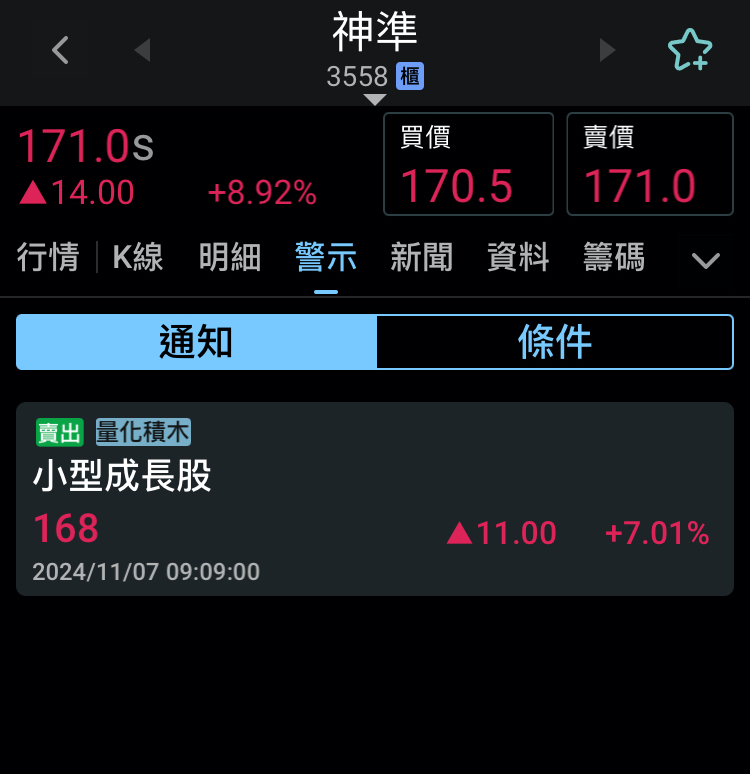Image resolution: width=750 pixels, height=774 pixels.
Task: Go to the next stock
Action: point(607,50)
